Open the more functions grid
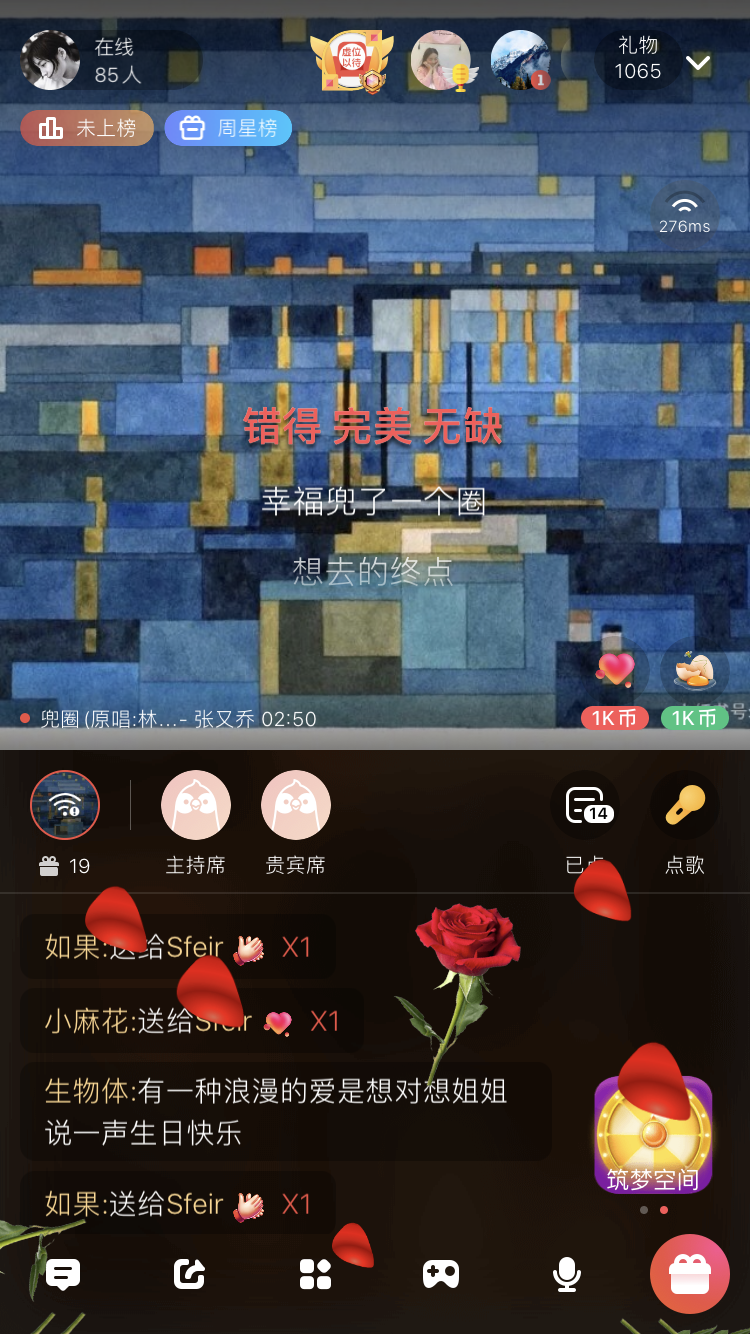The image size is (750, 1334). click(x=315, y=1274)
